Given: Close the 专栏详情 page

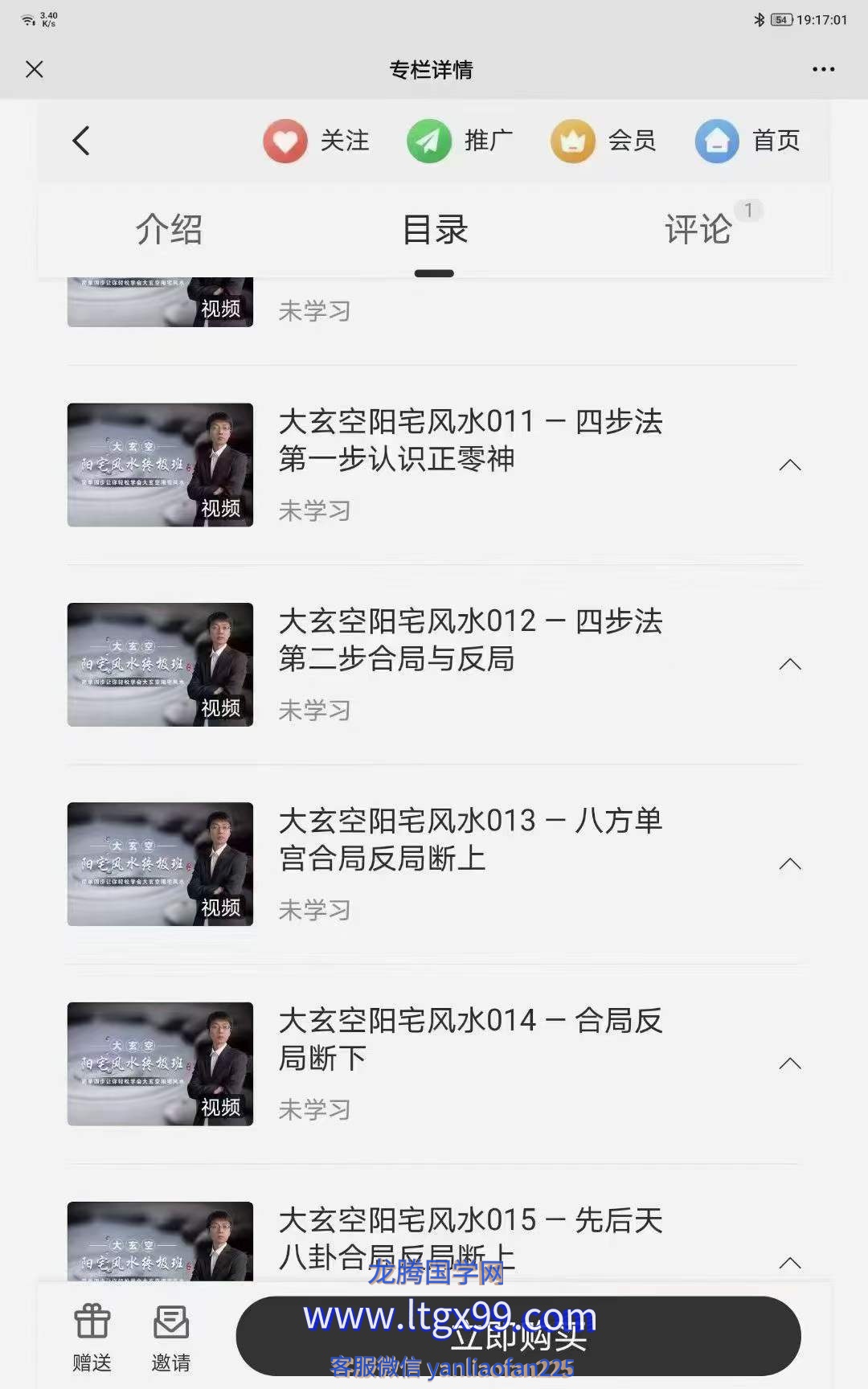Looking at the screenshot, I should click(35, 69).
